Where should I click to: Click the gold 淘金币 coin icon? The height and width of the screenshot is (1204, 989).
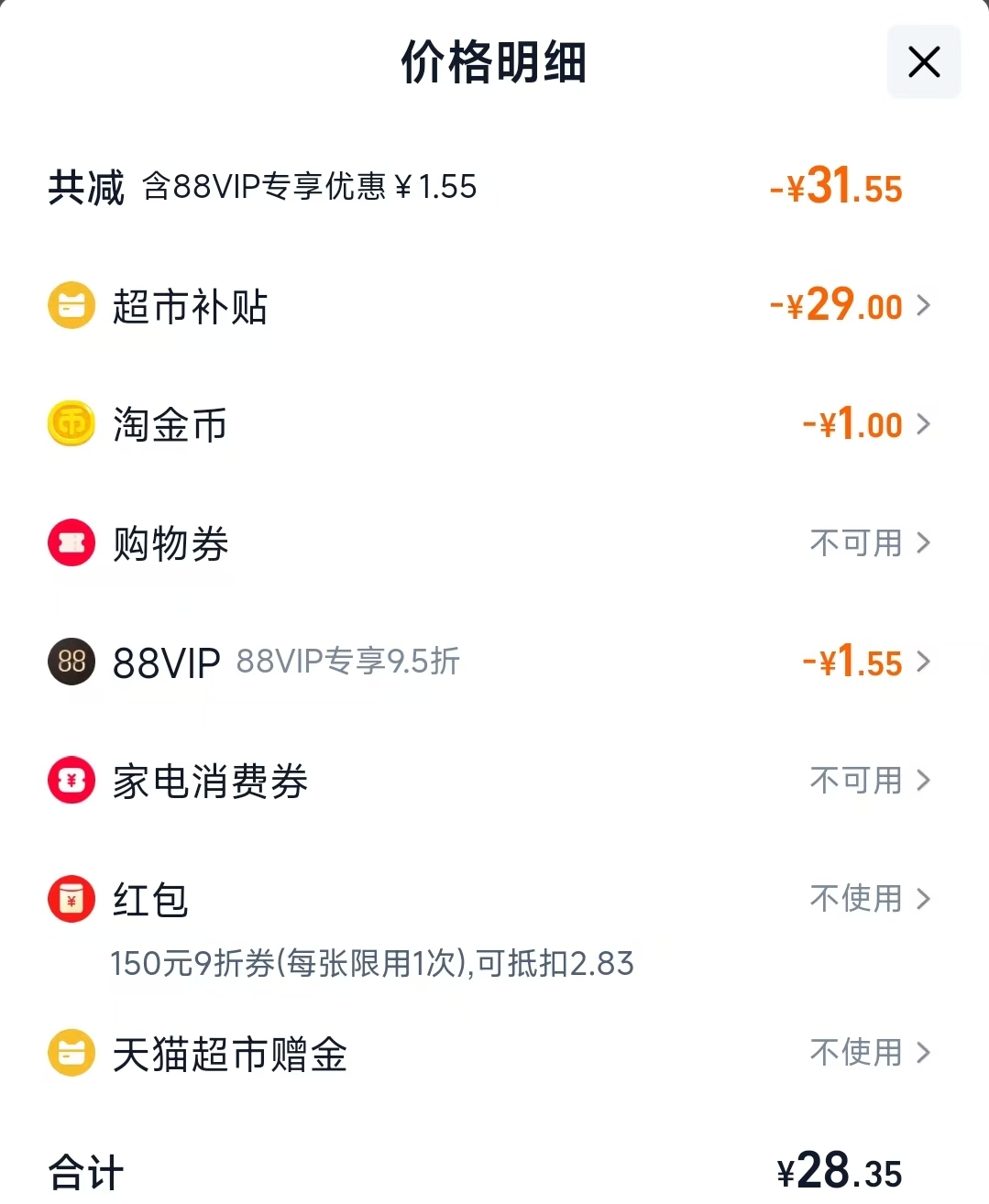(x=71, y=424)
